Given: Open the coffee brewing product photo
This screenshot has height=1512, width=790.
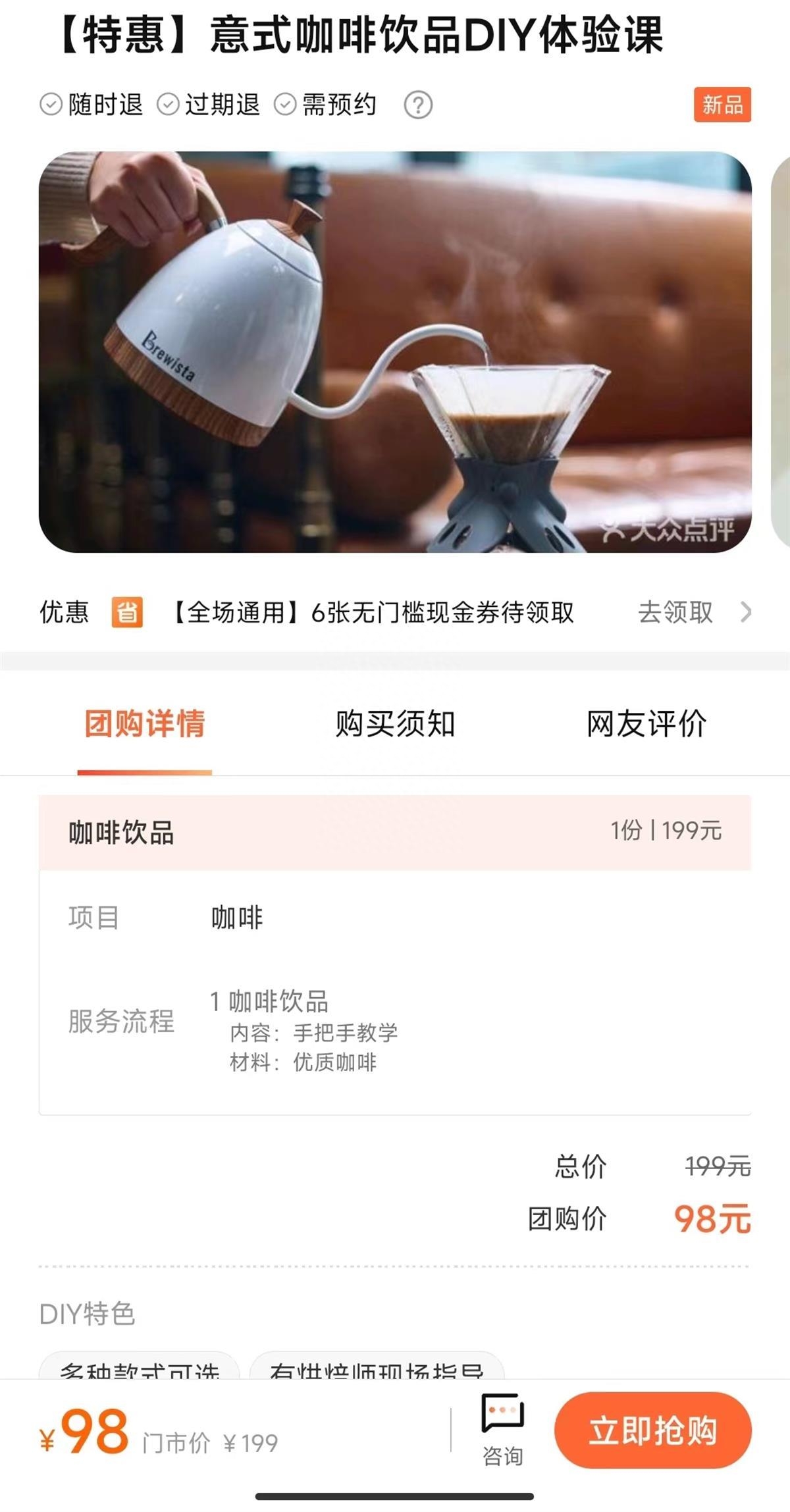Looking at the screenshot, I should pyautogui.click(x=395, y=352).
